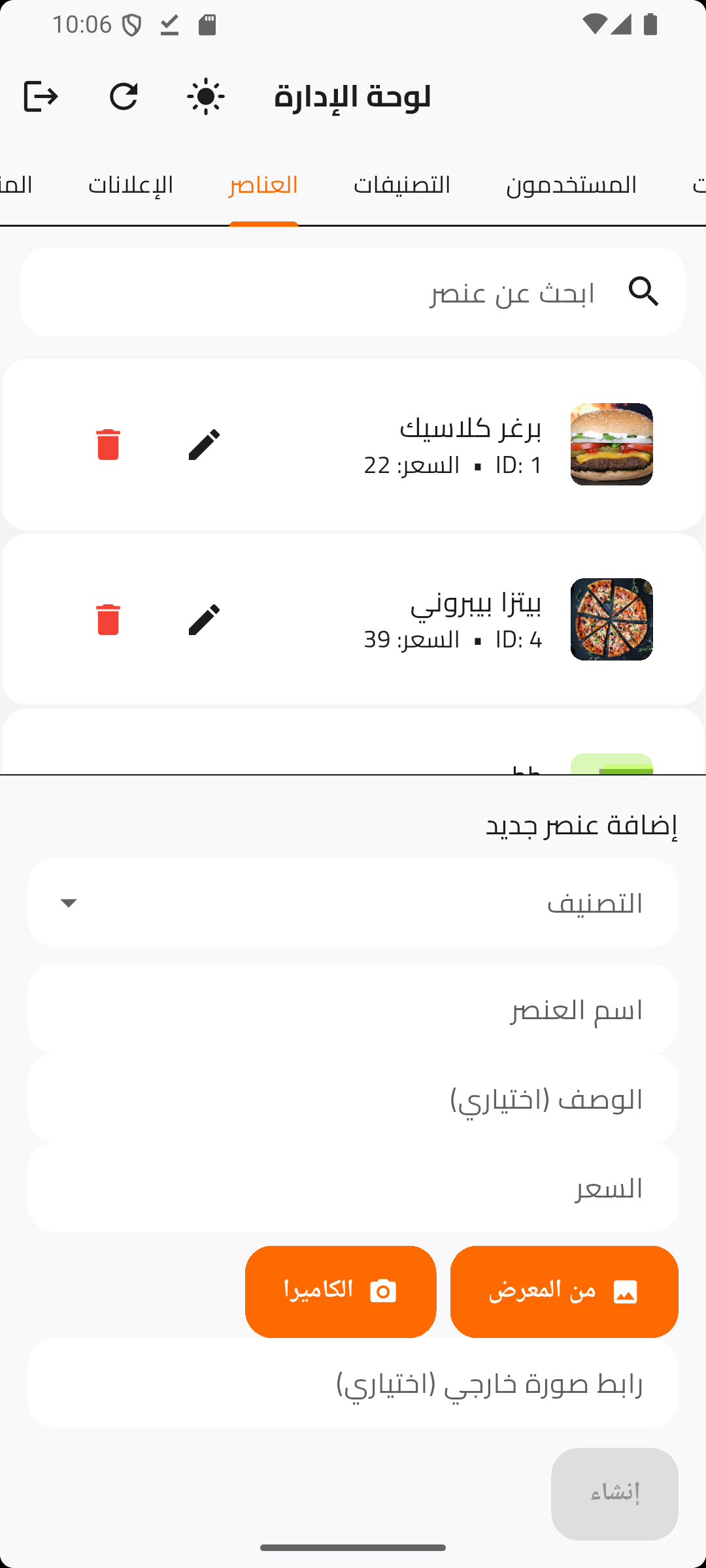Switch to the المستخدمون tab
706x1568 pixels.
[571, 186]
